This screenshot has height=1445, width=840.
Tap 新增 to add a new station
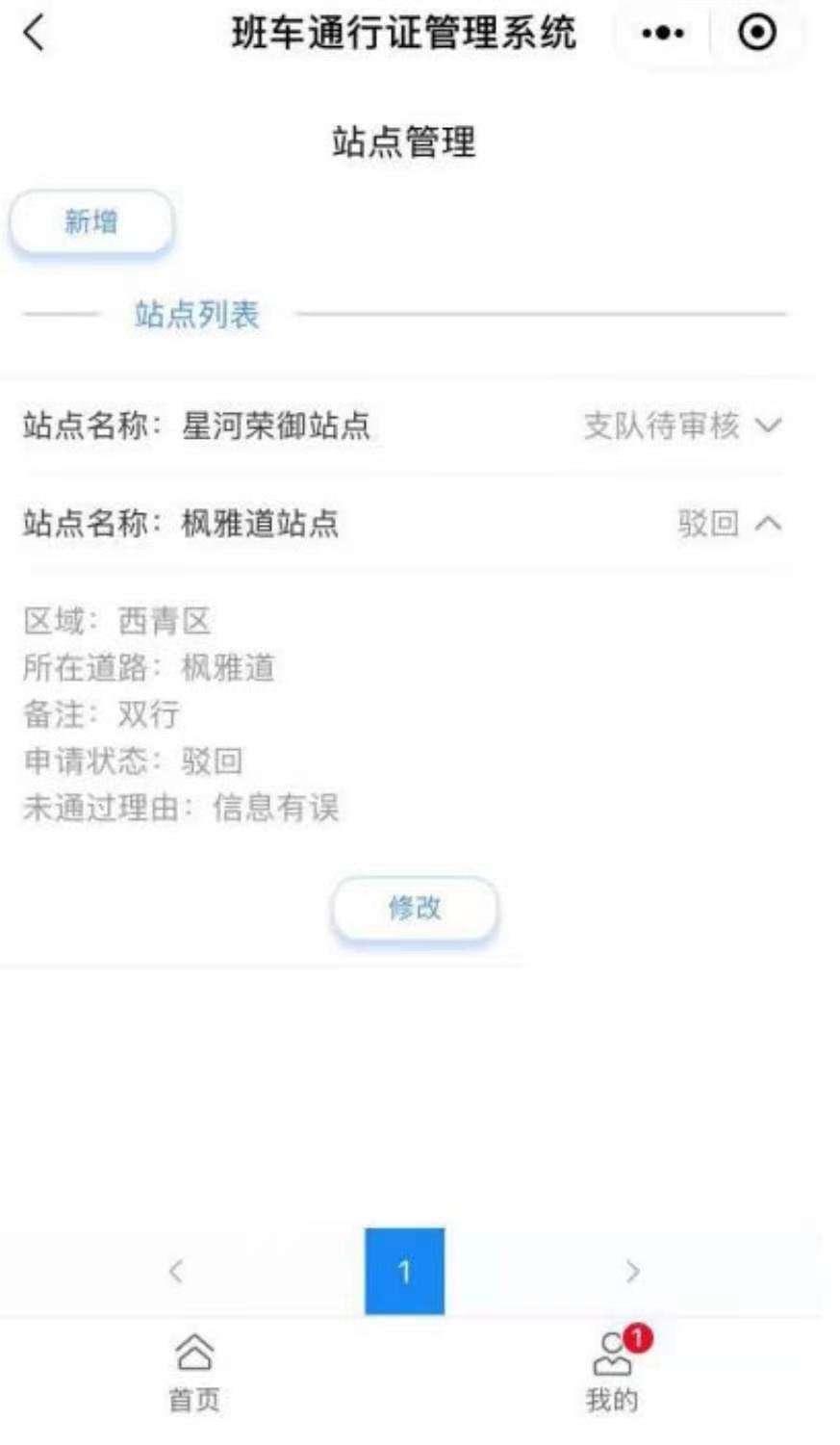91,222
